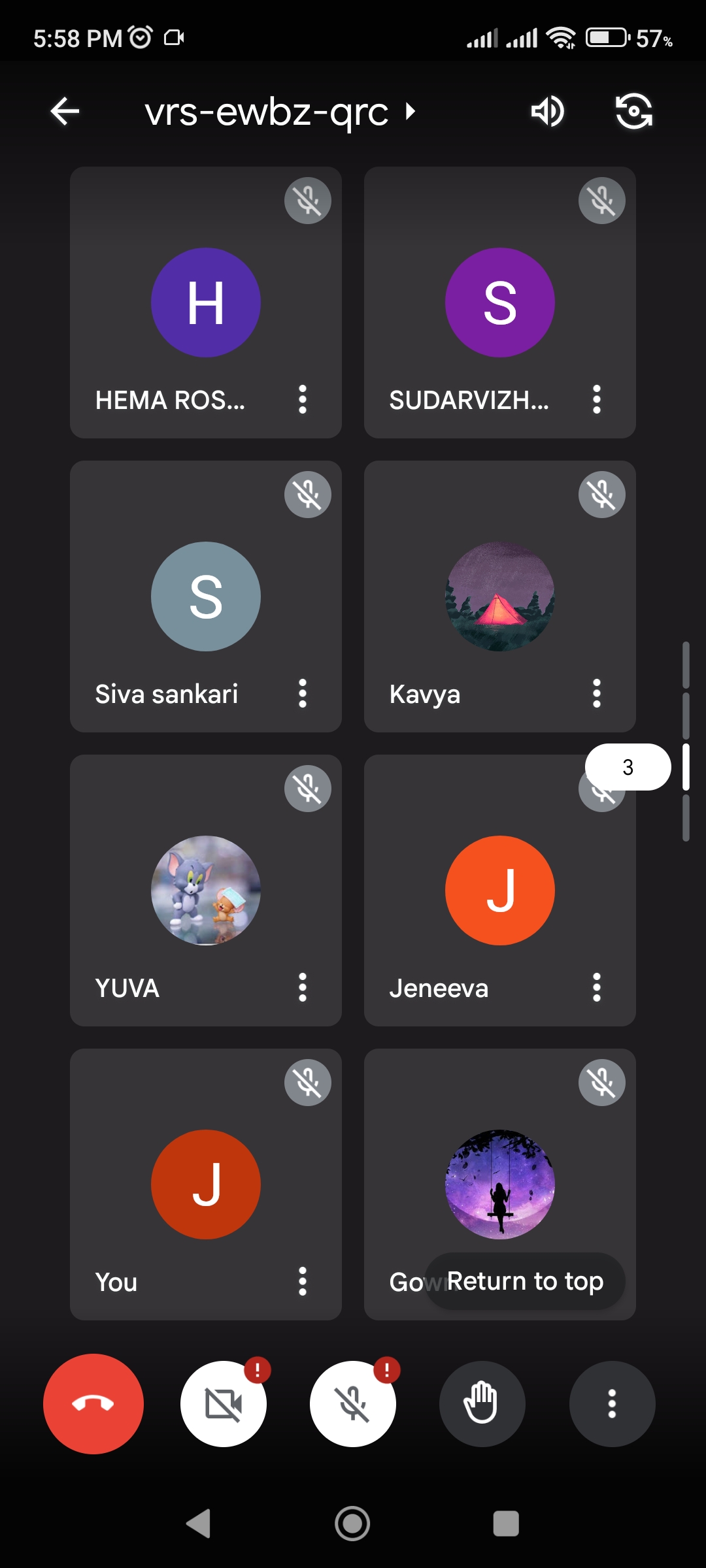Viewport: 706px width, 1568px height.
Task: Go back using the top arrow
Action: (65, 111)
